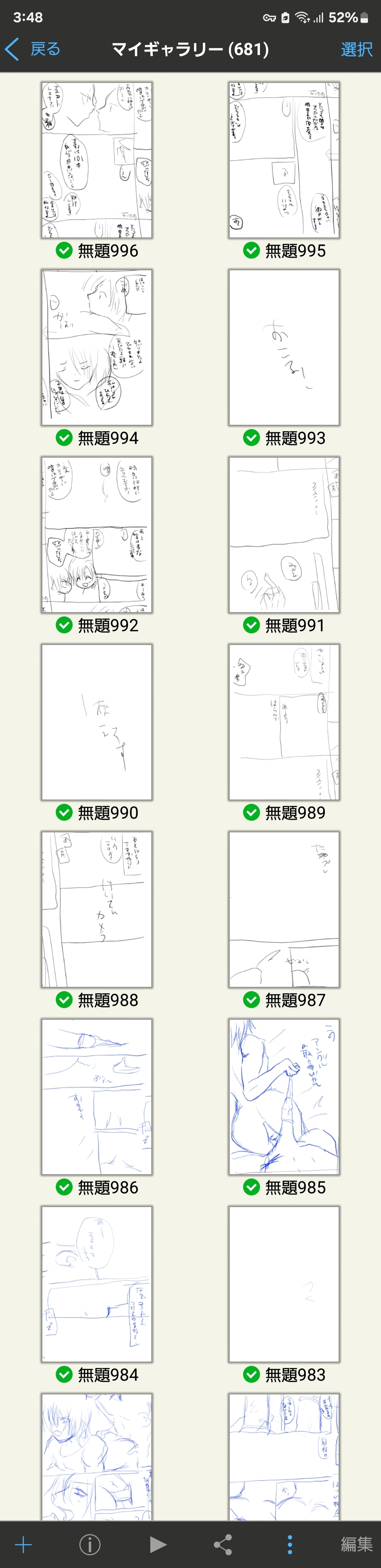Viewport: 381px width, 1568px height.
Task: Open artwork 無題990
Action: 97,723
